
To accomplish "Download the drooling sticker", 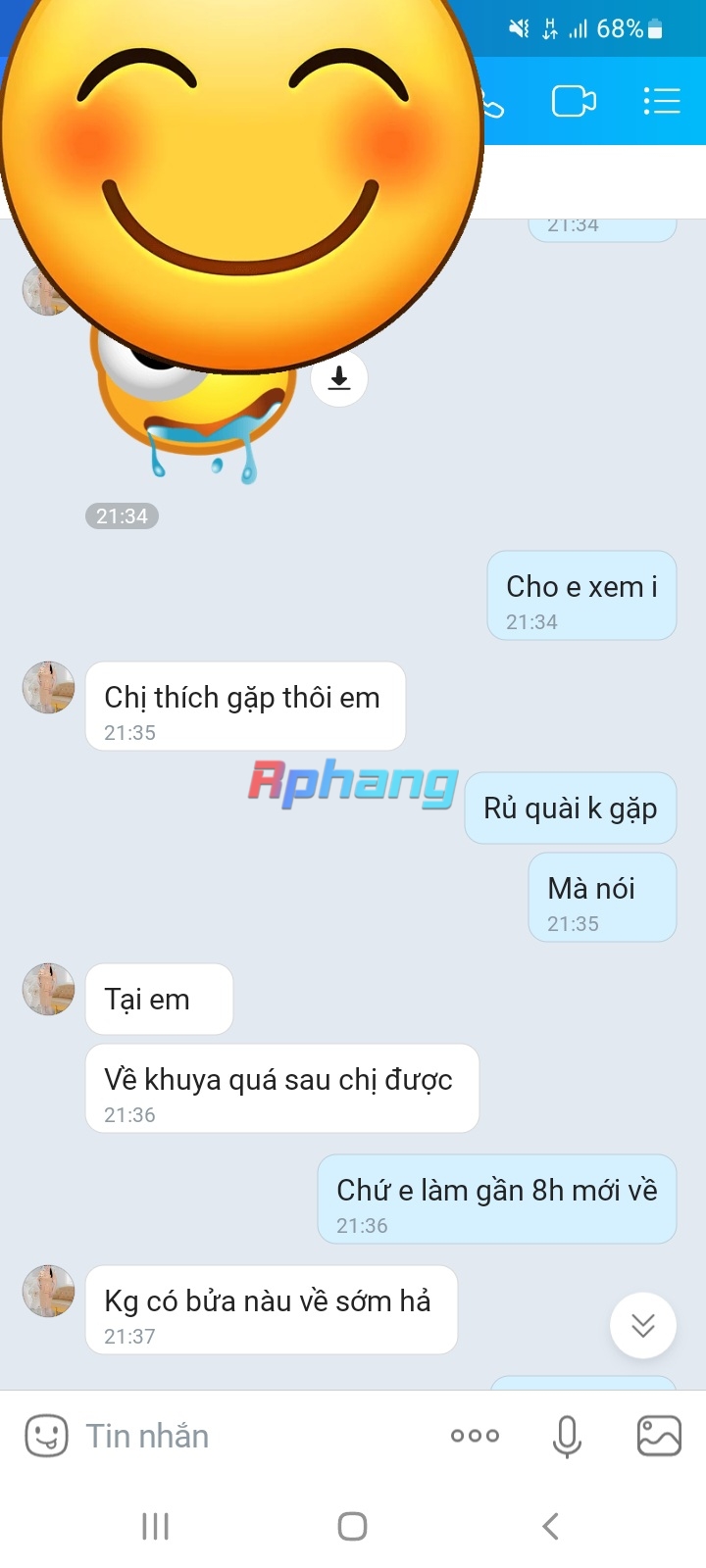I will coord(339,378).
